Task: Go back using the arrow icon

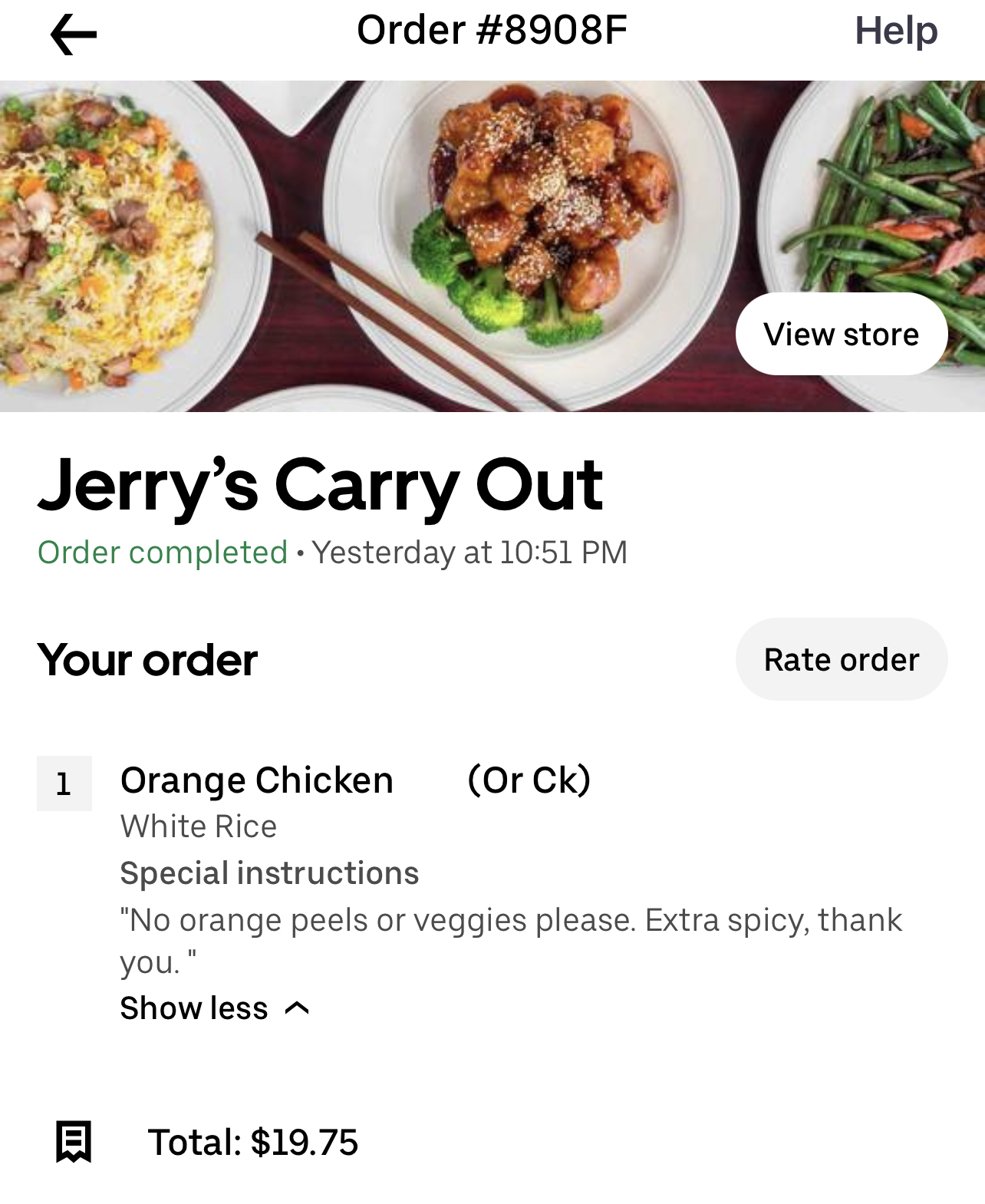Action: (74, 35)
